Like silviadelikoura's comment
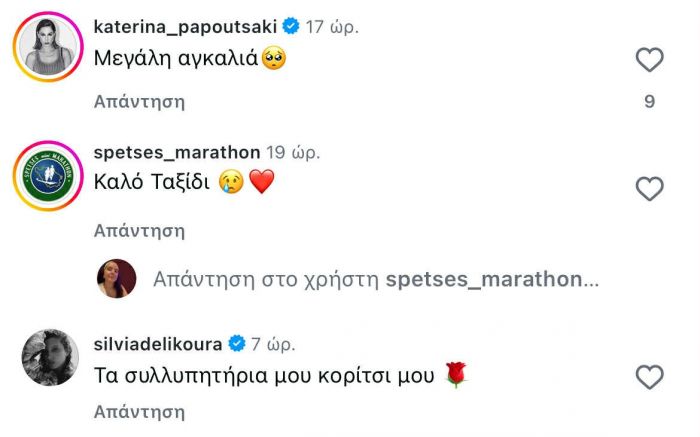 tap(650, 377)
